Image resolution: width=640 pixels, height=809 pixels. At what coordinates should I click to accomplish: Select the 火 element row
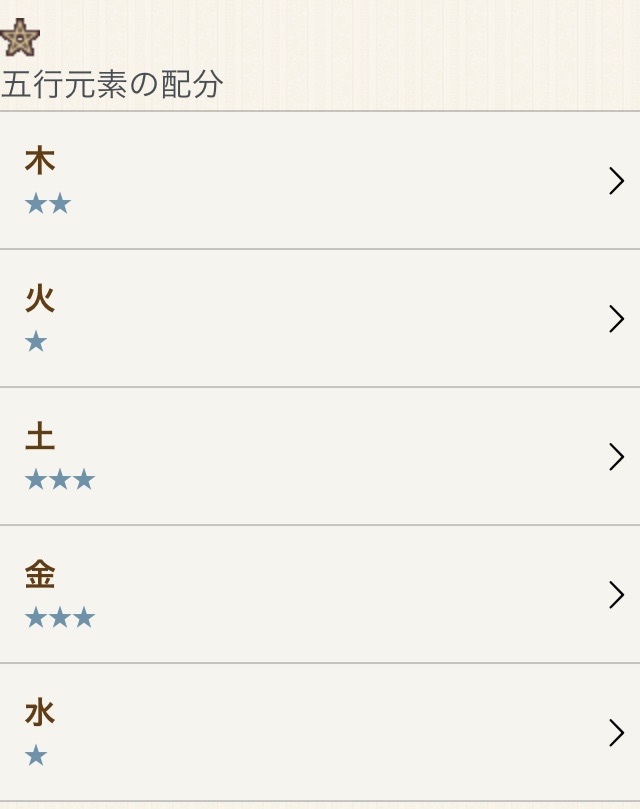click(x=320, y=319)
